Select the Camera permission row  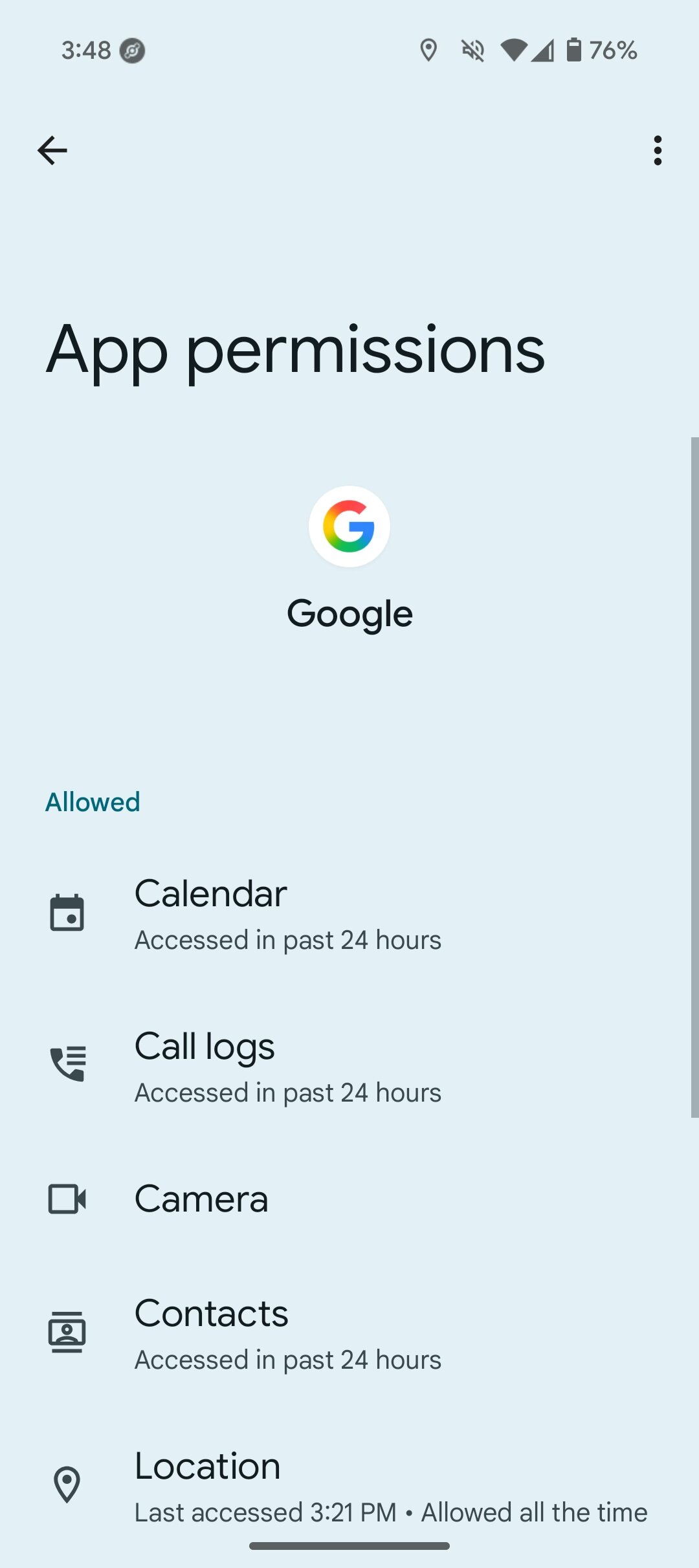(349, 1199)
